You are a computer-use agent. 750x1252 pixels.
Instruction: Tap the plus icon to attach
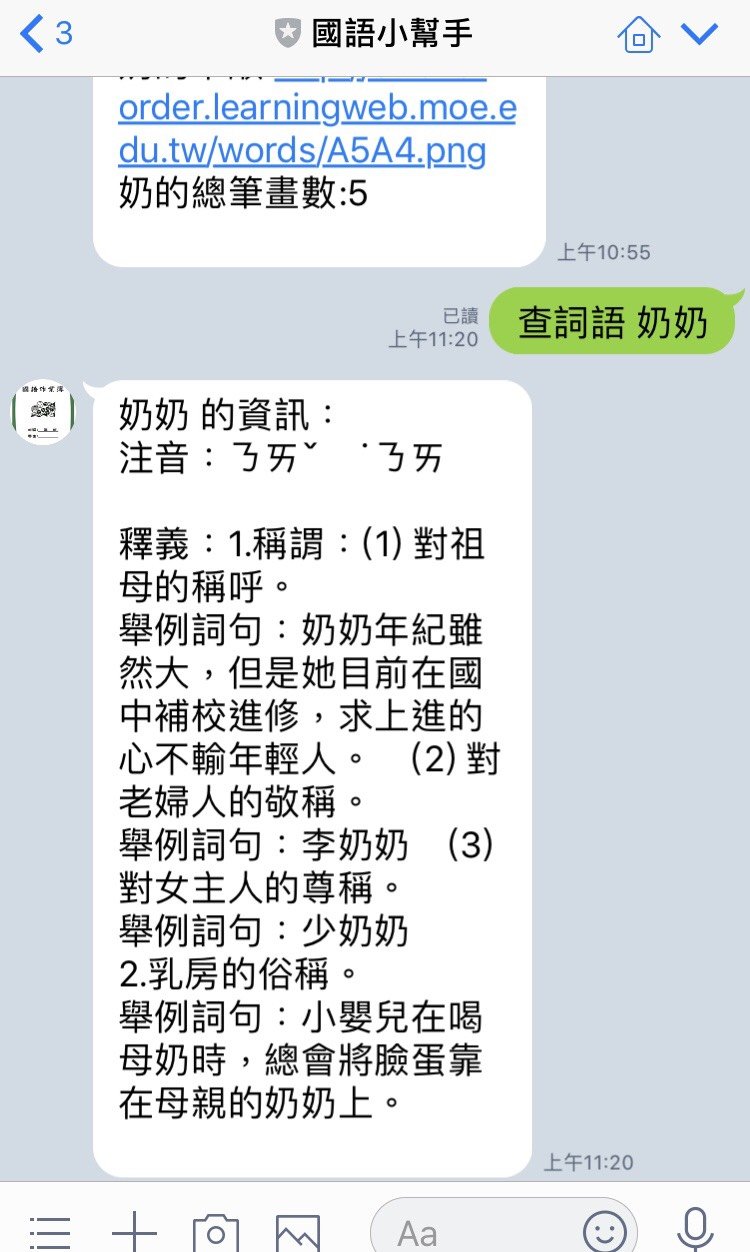click(x=134, y=1233)
